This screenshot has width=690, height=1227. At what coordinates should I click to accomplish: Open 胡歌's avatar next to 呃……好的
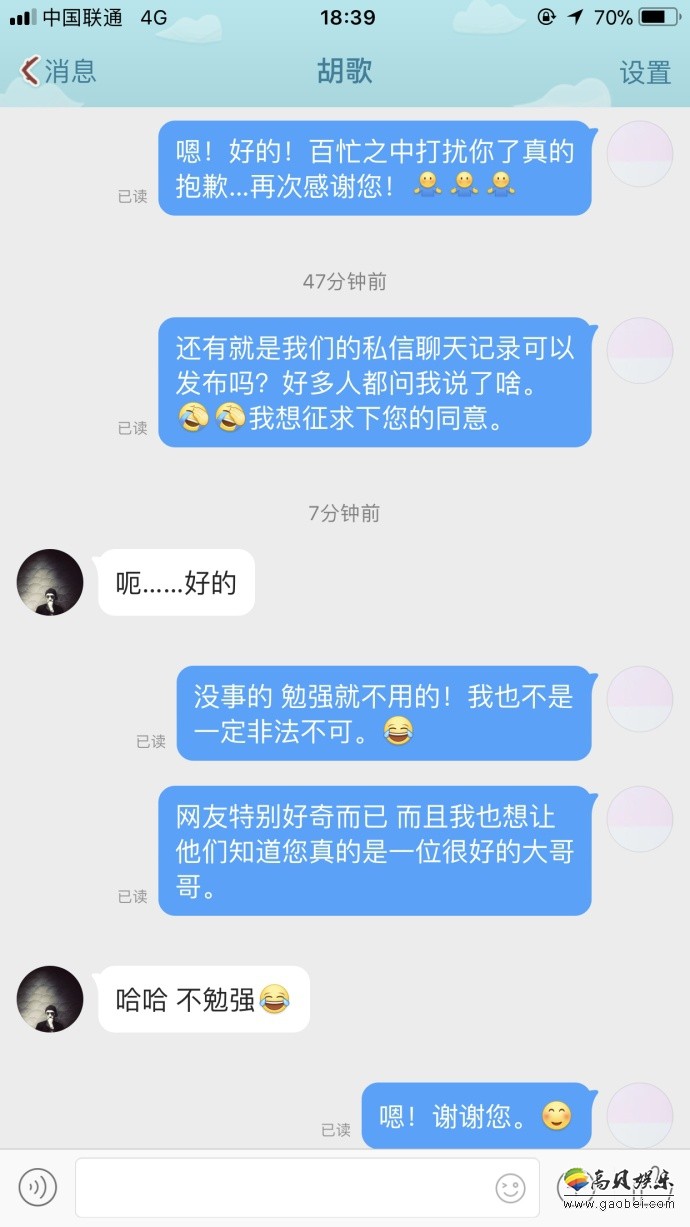(x=50, y=582)
